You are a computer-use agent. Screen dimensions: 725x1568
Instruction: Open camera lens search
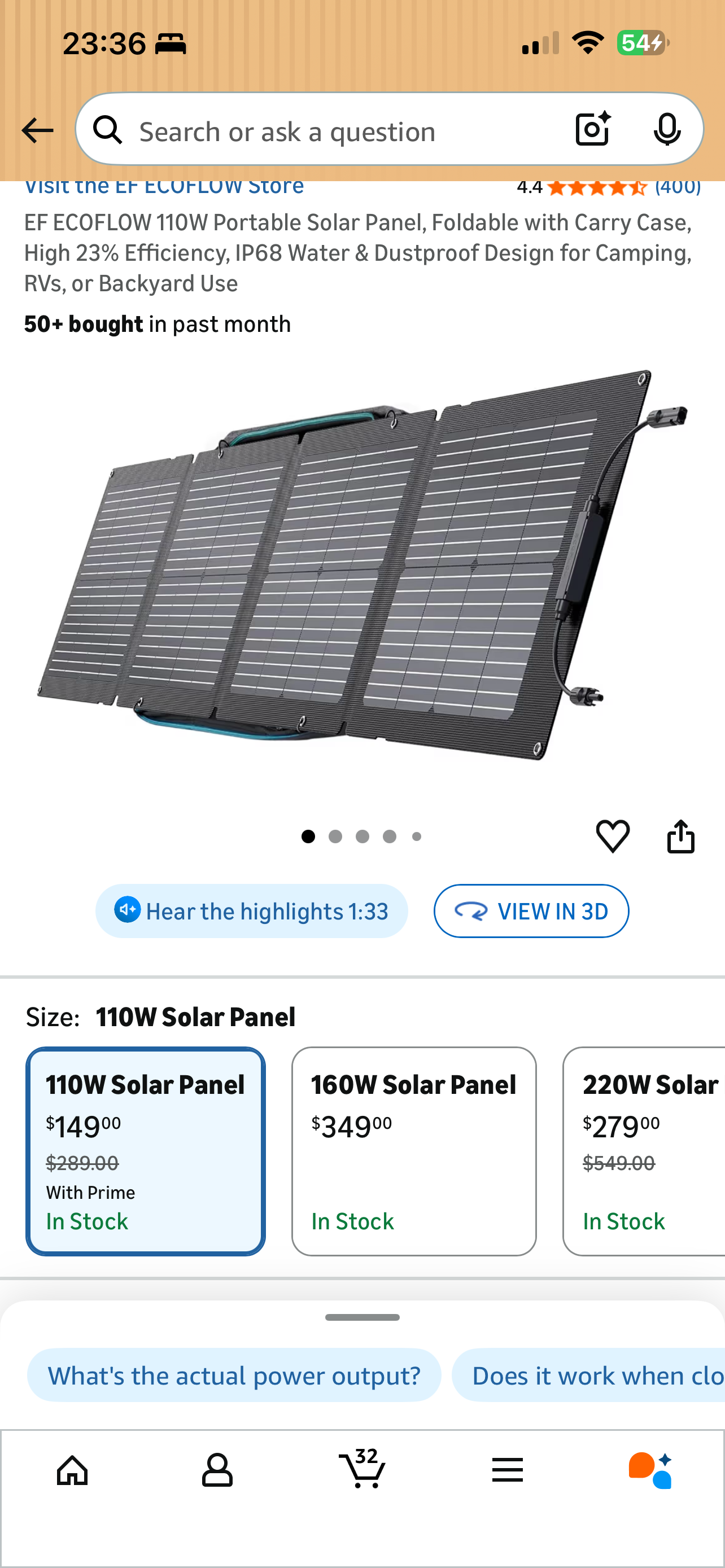click(592, 129)
